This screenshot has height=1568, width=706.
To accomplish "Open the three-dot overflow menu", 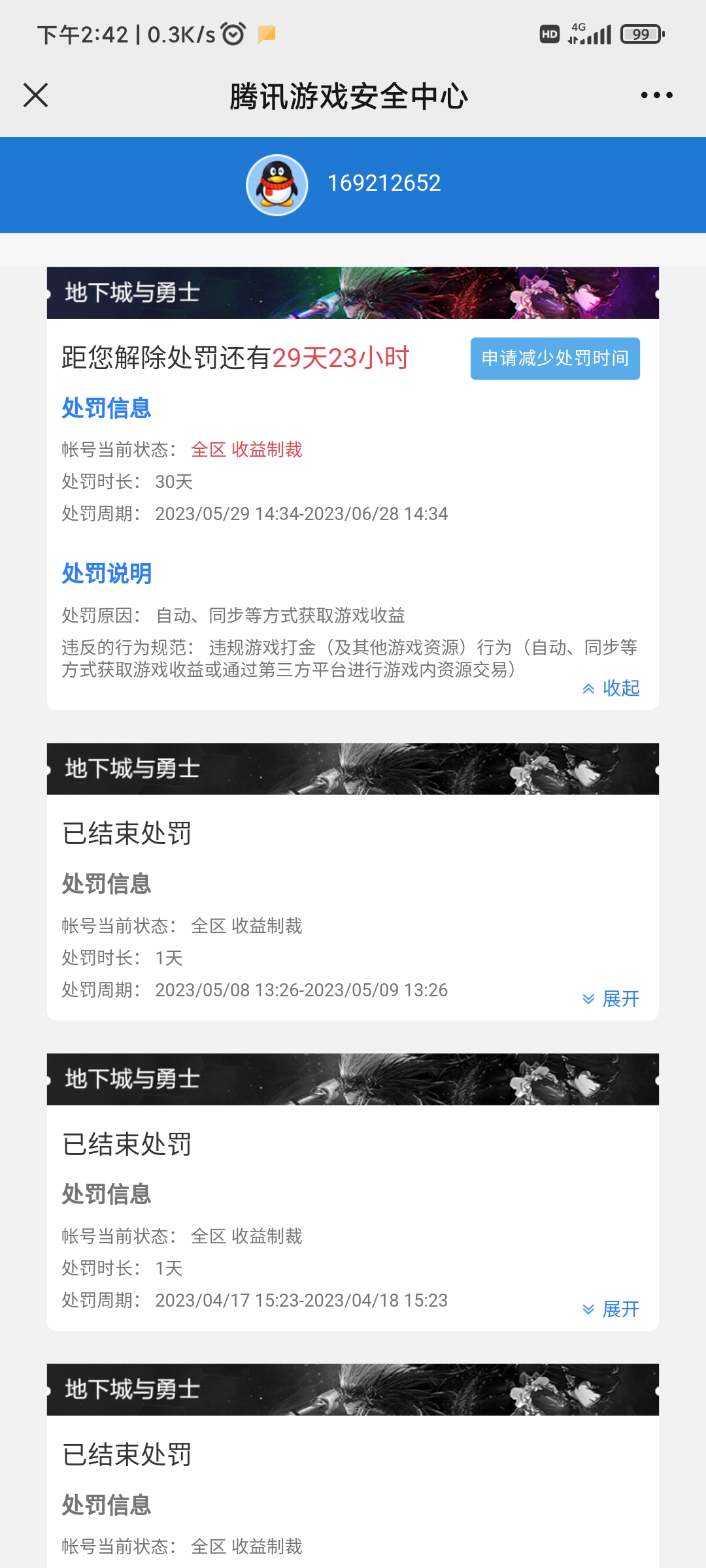I will click(656, 95).
